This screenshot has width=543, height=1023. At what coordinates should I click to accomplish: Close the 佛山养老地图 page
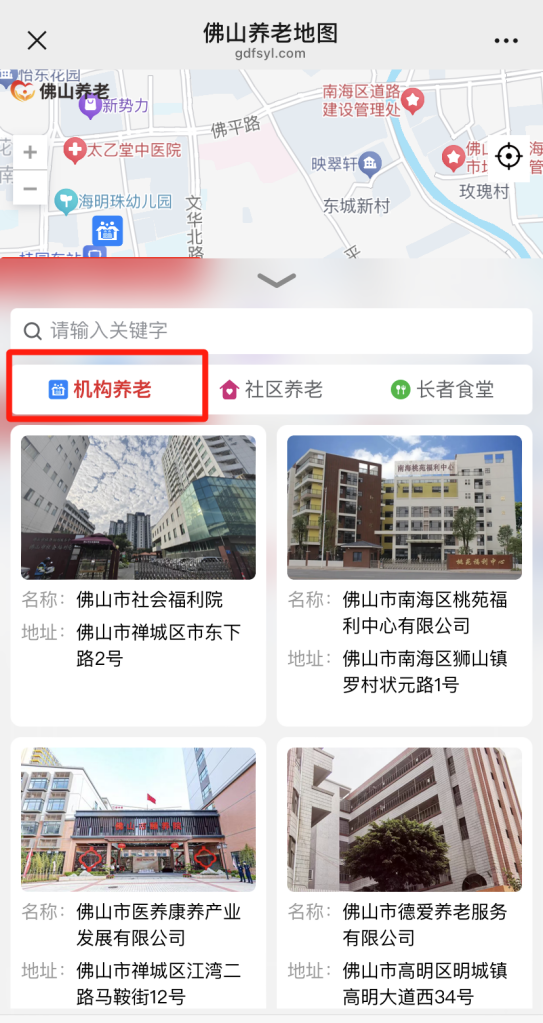click(x=37, y=40)
